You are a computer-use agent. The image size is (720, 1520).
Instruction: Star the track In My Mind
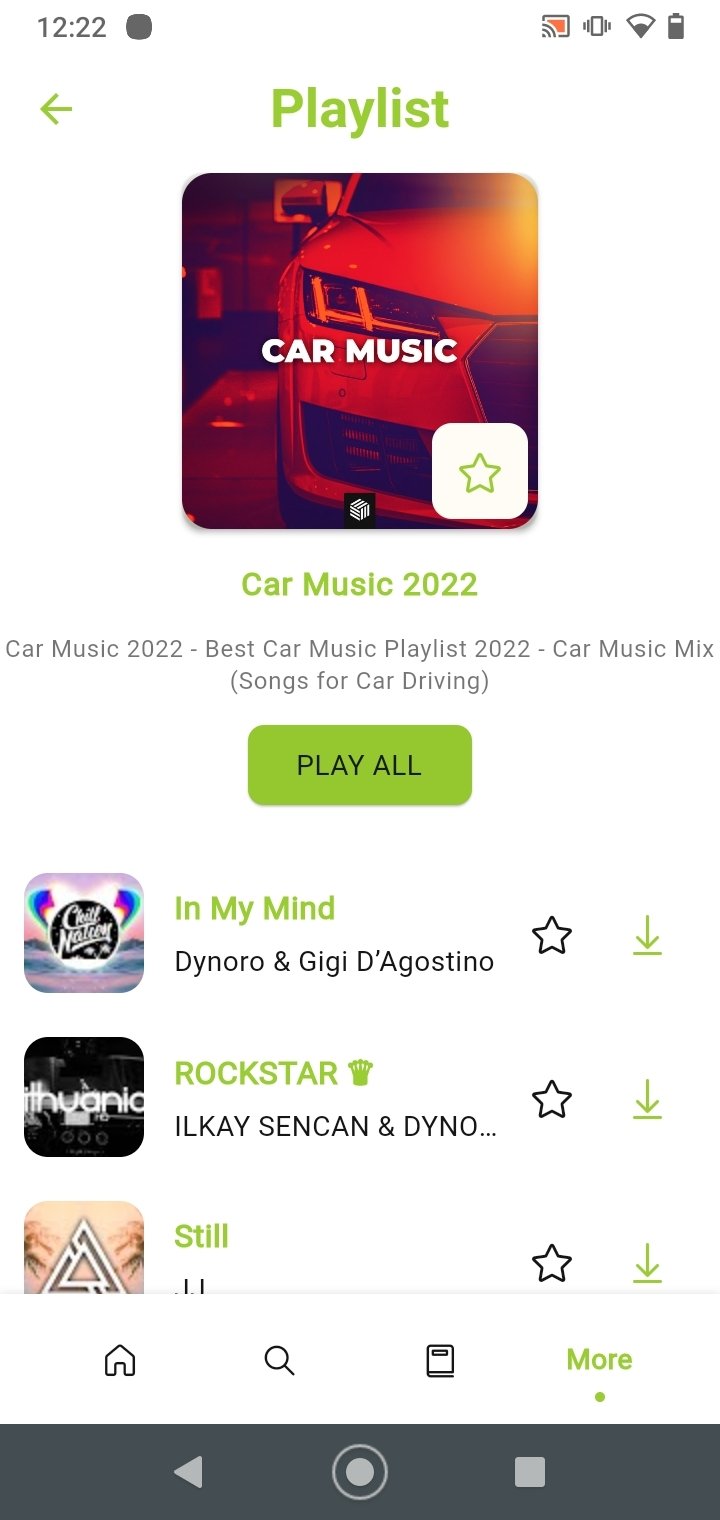pyautogui.click(x=551, y=937)
